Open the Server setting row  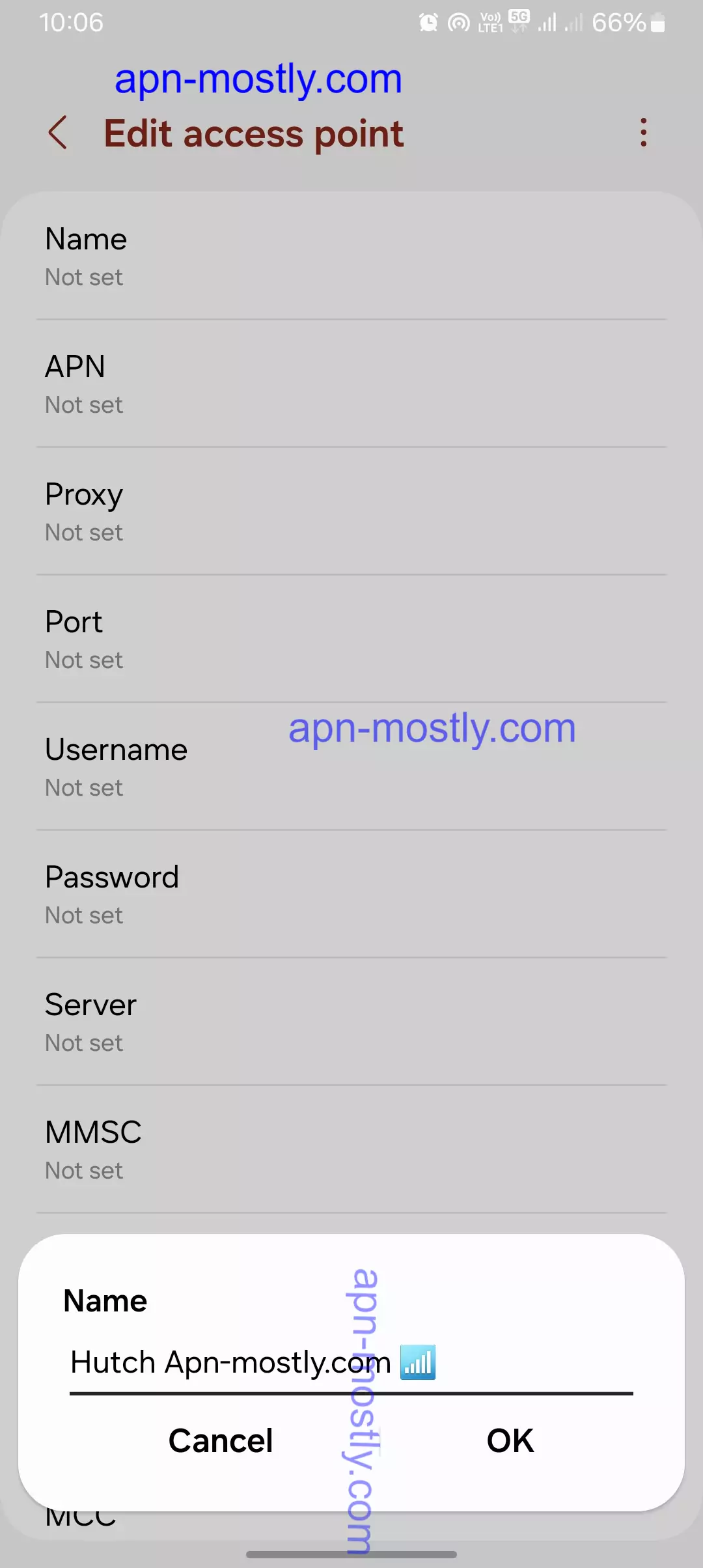[351, 1022]
